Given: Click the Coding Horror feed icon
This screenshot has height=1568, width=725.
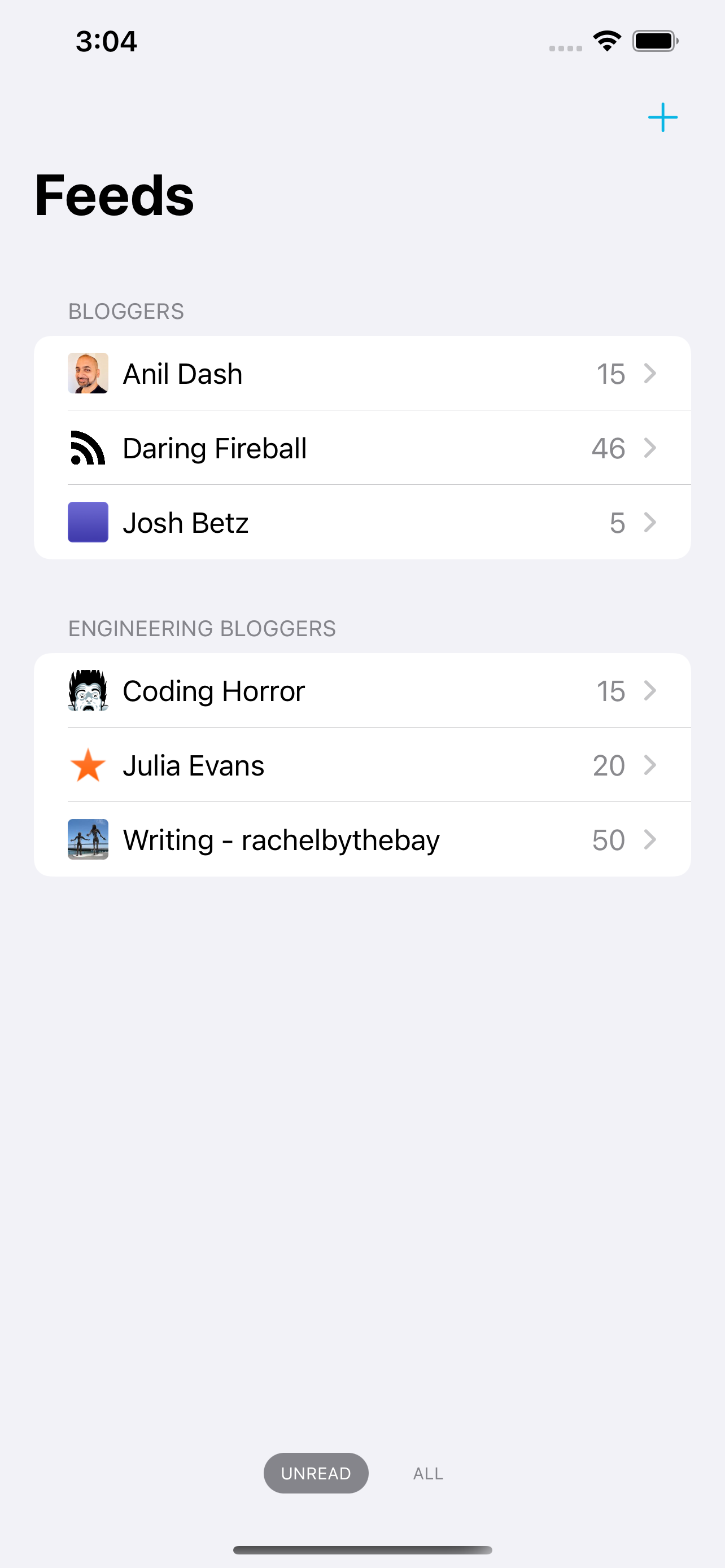Looking at the screenshot, I should pyautogui.click(x=88, y=691).
